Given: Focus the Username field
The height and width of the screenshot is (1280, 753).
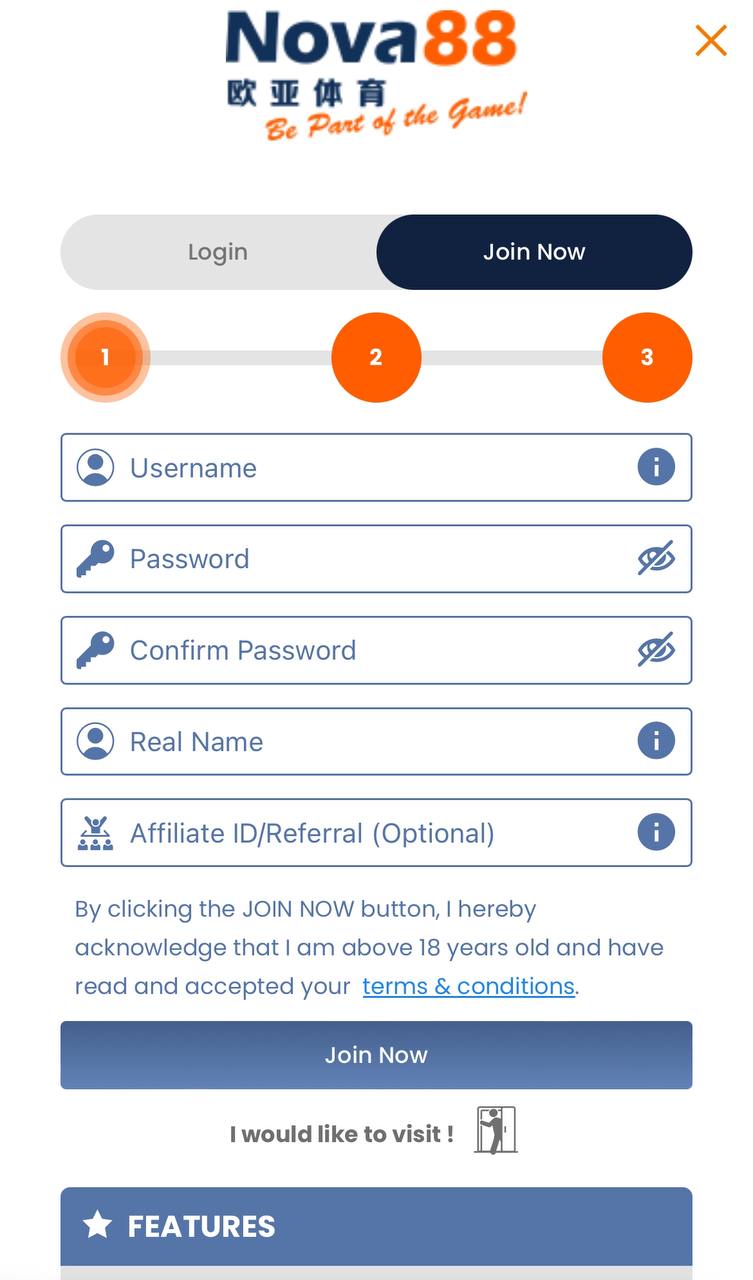Looking at the screenshot, I should 376,467.
